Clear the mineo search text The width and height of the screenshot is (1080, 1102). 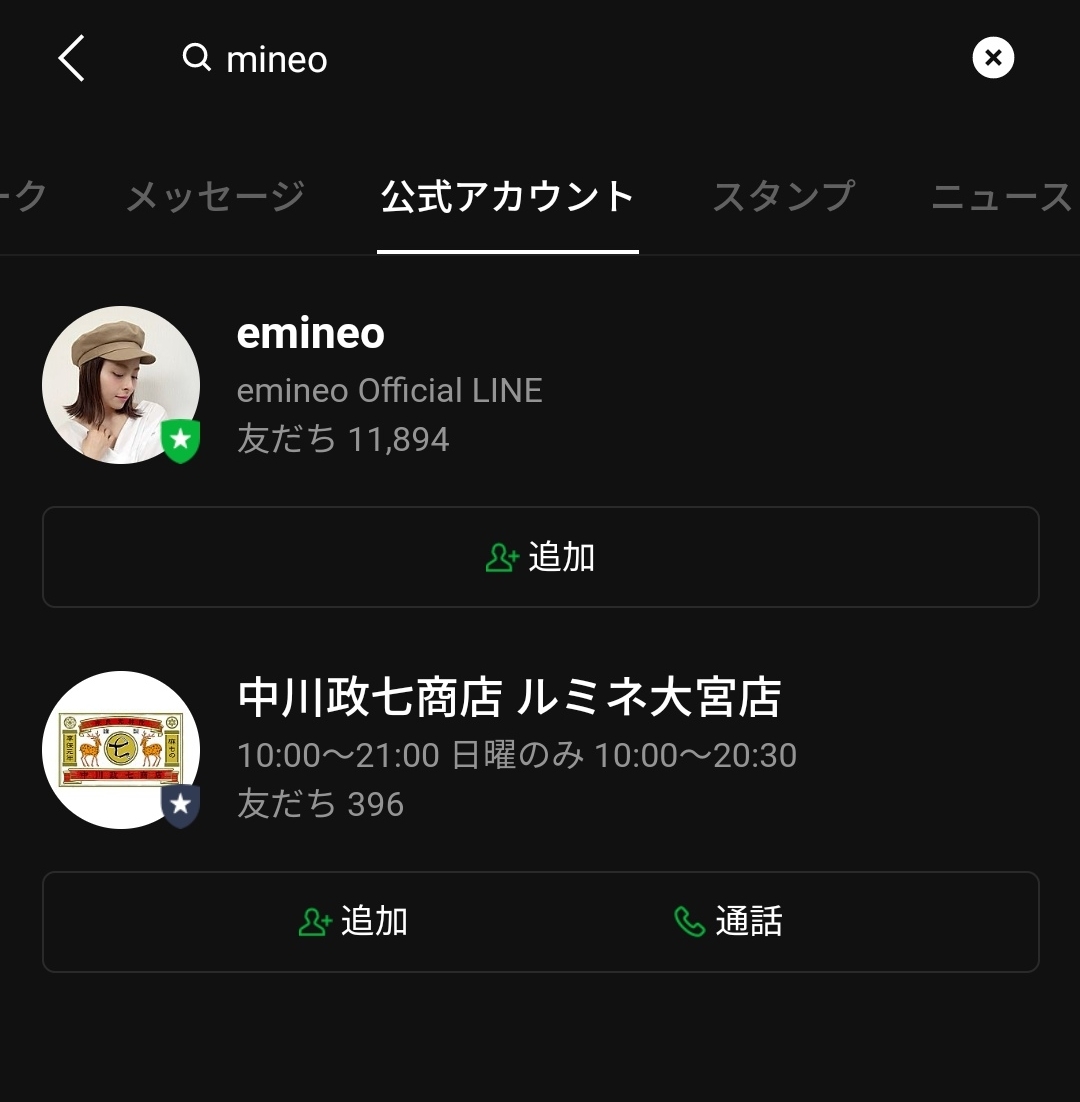pyautogui.click(x=993, y=58)
